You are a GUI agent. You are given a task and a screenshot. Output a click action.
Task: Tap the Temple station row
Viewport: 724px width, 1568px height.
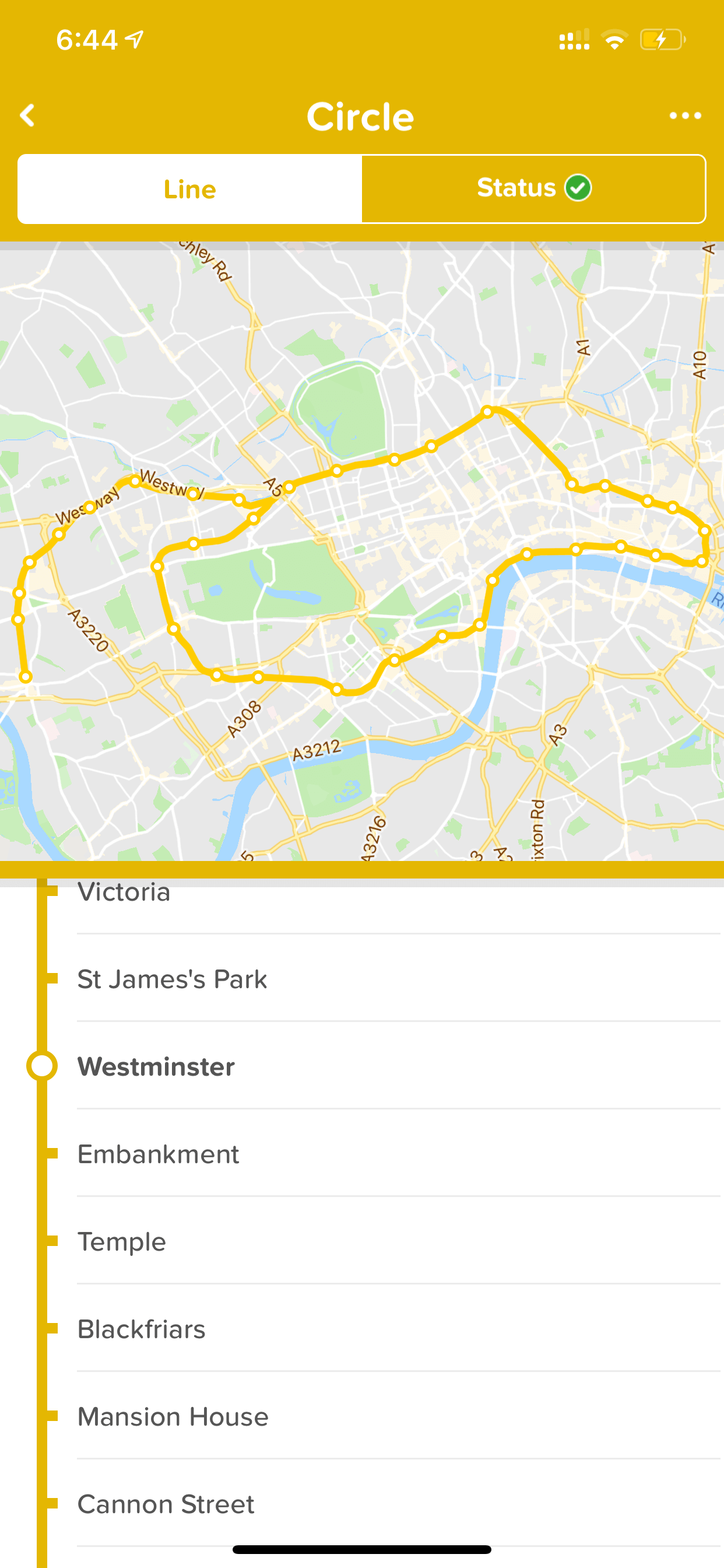[362, 1242]
